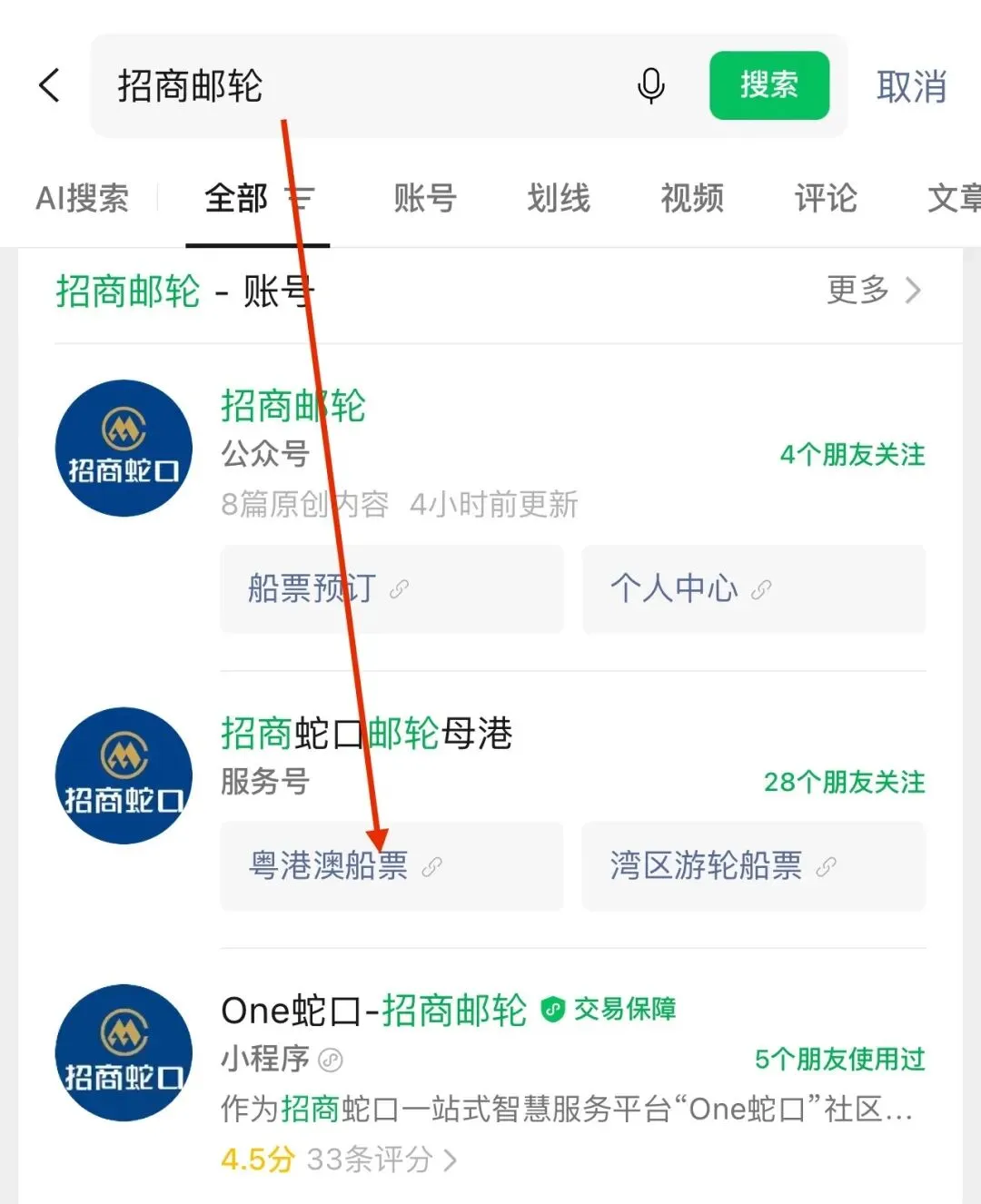The height and width of the screenshot is (1204, 981).
Task: Open the 个人中心 shortcut
Action: pos(754,589)
